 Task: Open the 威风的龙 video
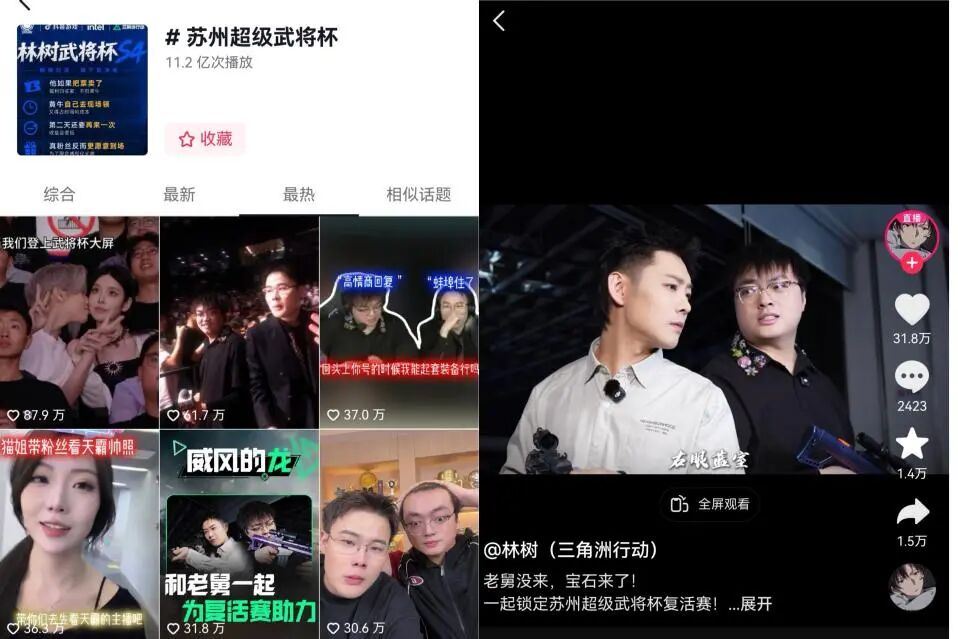[x=239, y=535]
